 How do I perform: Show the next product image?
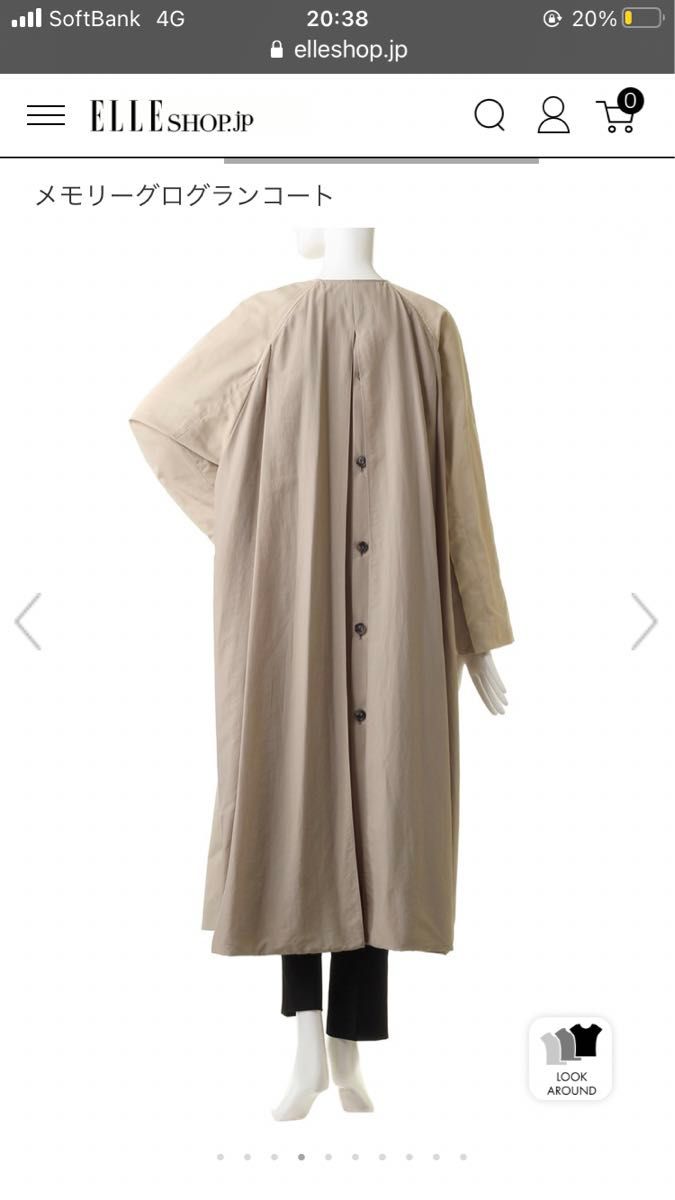[x=644, y=621]
